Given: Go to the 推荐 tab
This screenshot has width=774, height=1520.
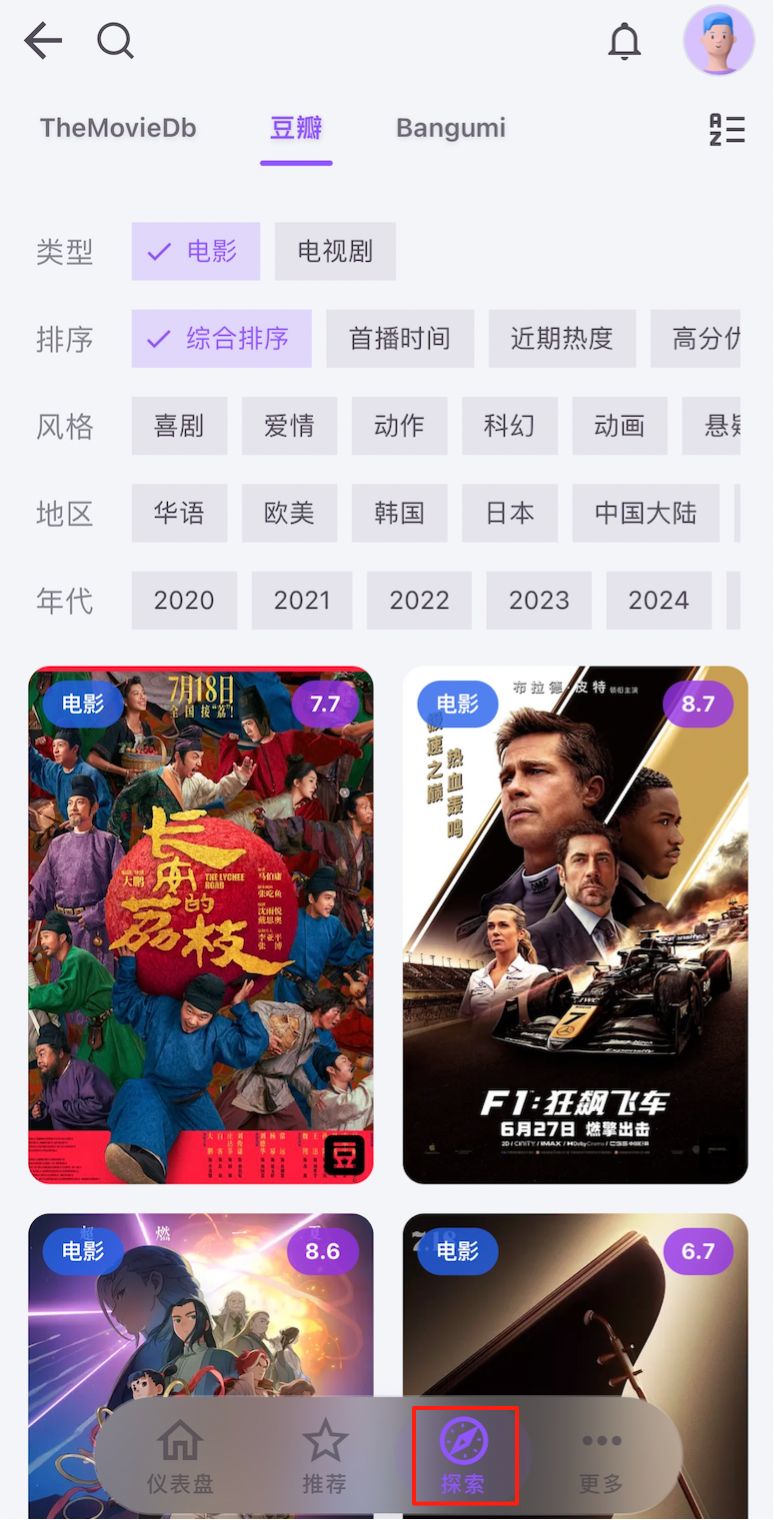Looking at the screenshot, I should (x=325, y=1456).
